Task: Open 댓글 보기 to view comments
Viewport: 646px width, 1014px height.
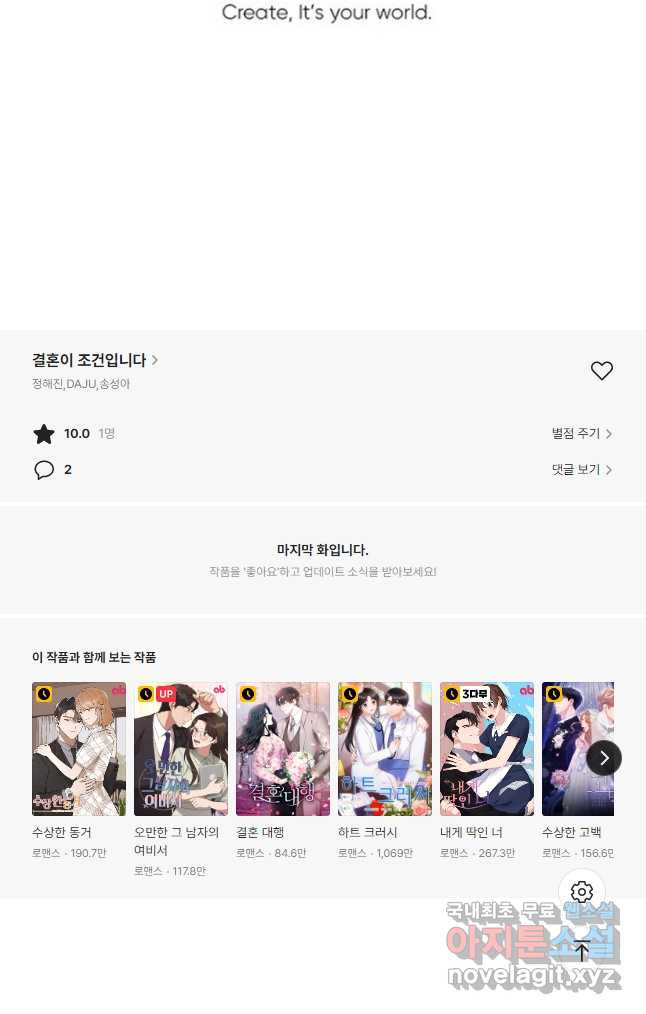Action: pos(581,469)
